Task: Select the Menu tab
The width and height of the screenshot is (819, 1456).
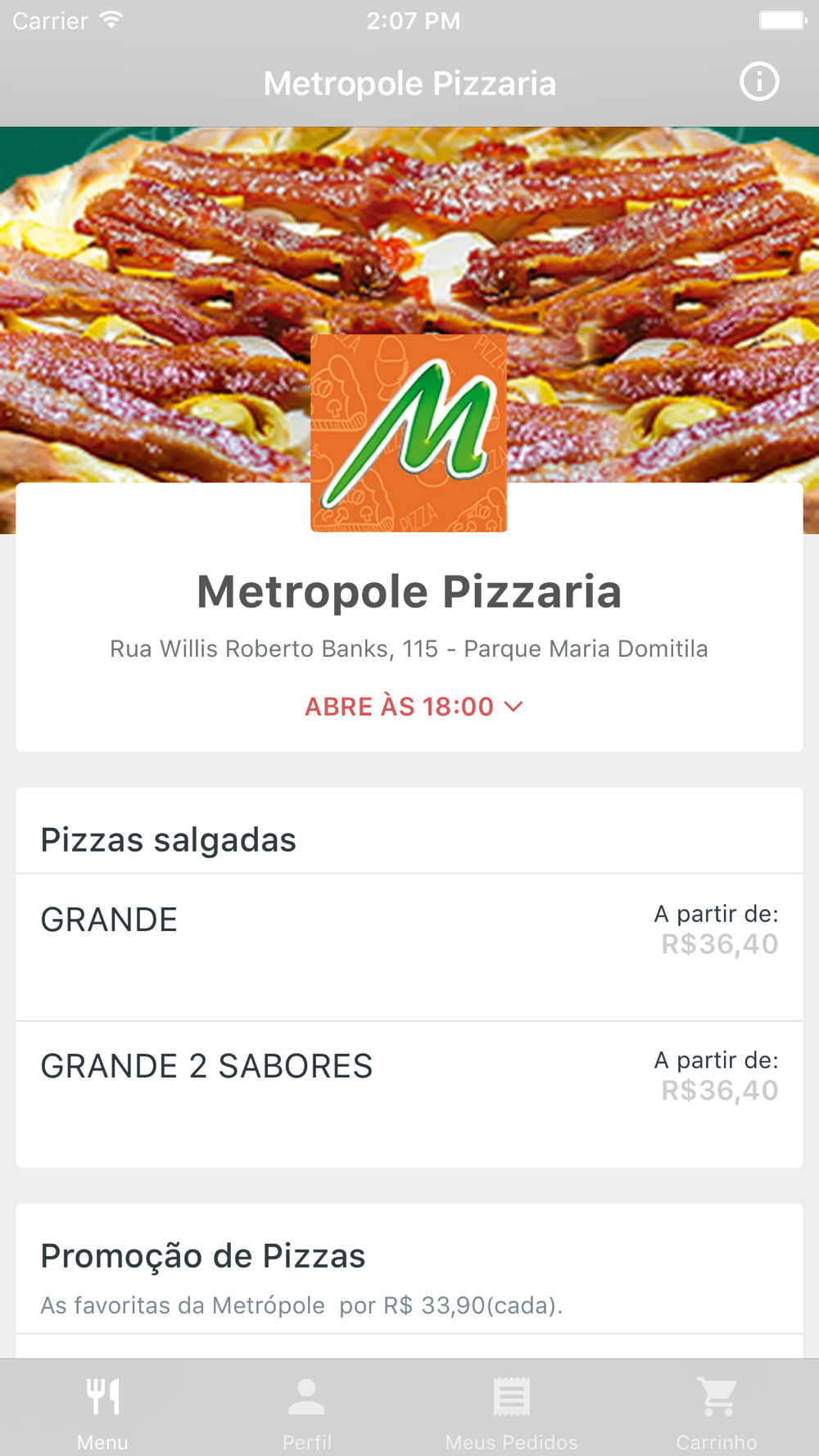Action: pos(102,1411)
